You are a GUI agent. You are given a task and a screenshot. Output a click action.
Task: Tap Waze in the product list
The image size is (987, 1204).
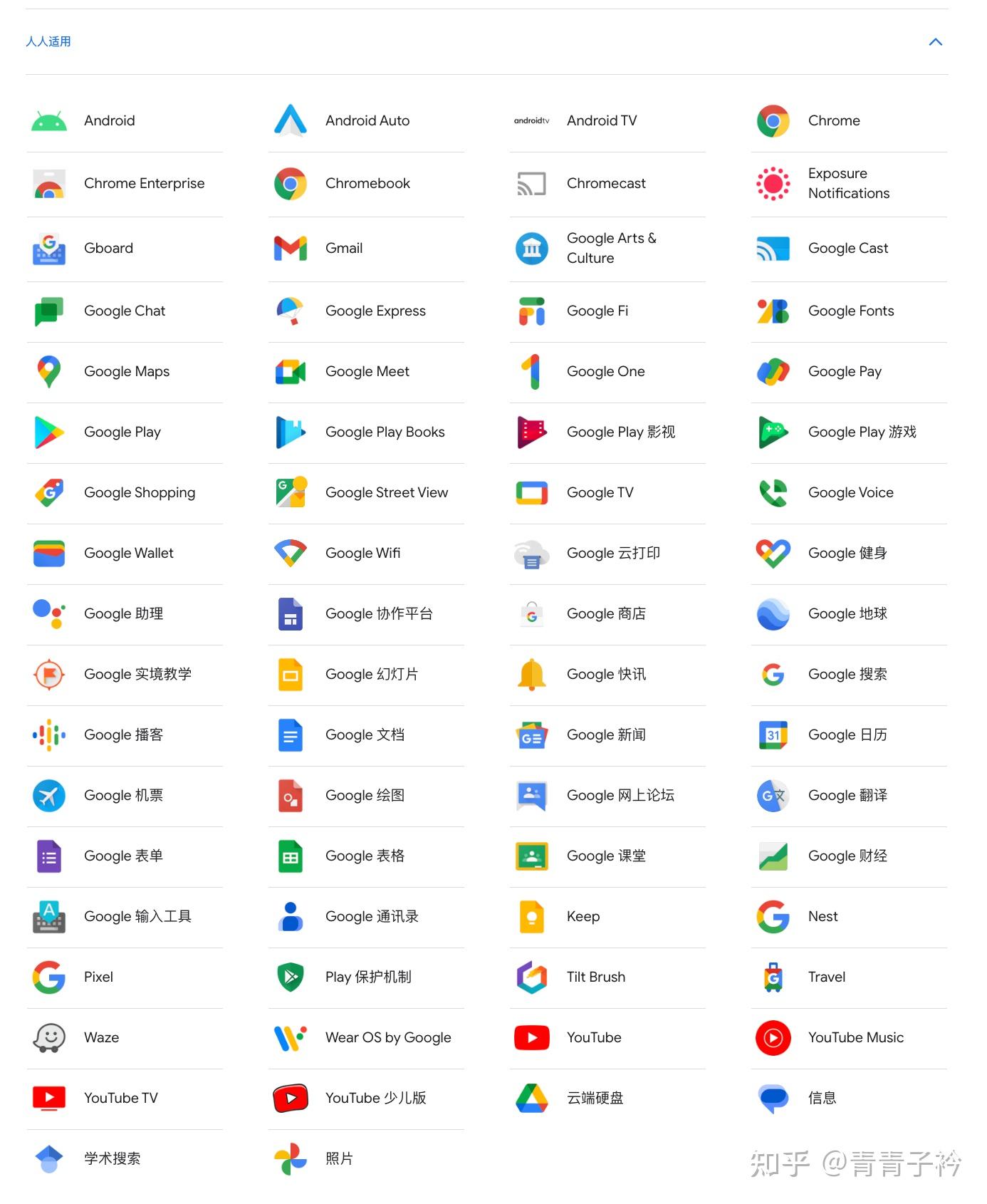coord(101,1037)
